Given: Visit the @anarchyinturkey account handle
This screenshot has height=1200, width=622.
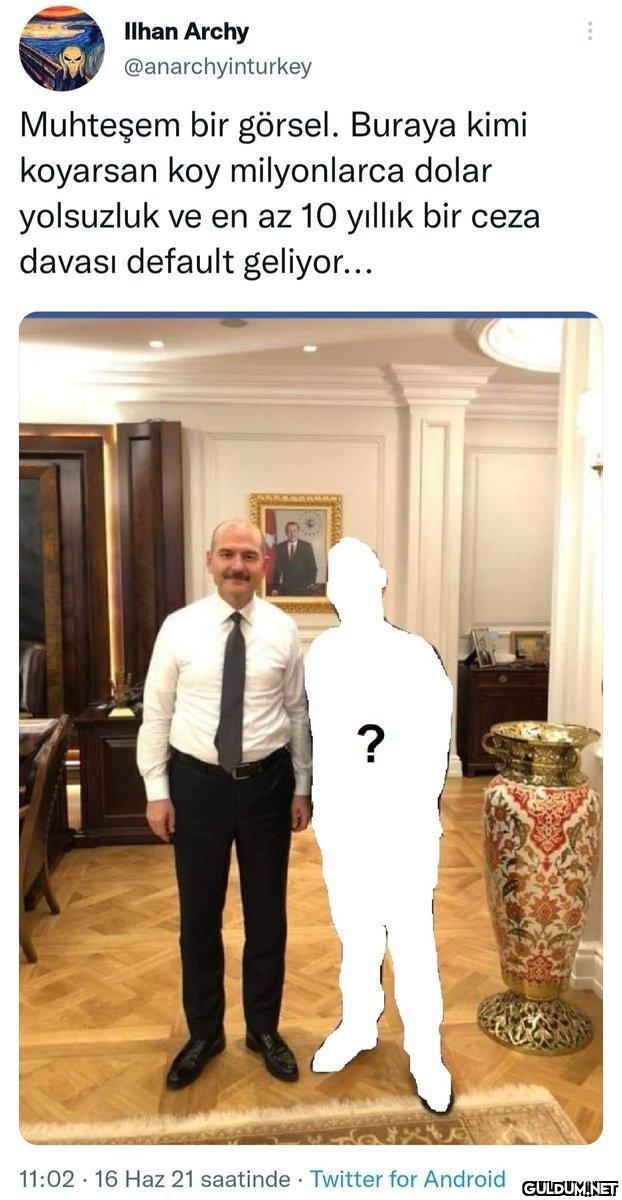Looking at the screenshot, I should point(217,67).
